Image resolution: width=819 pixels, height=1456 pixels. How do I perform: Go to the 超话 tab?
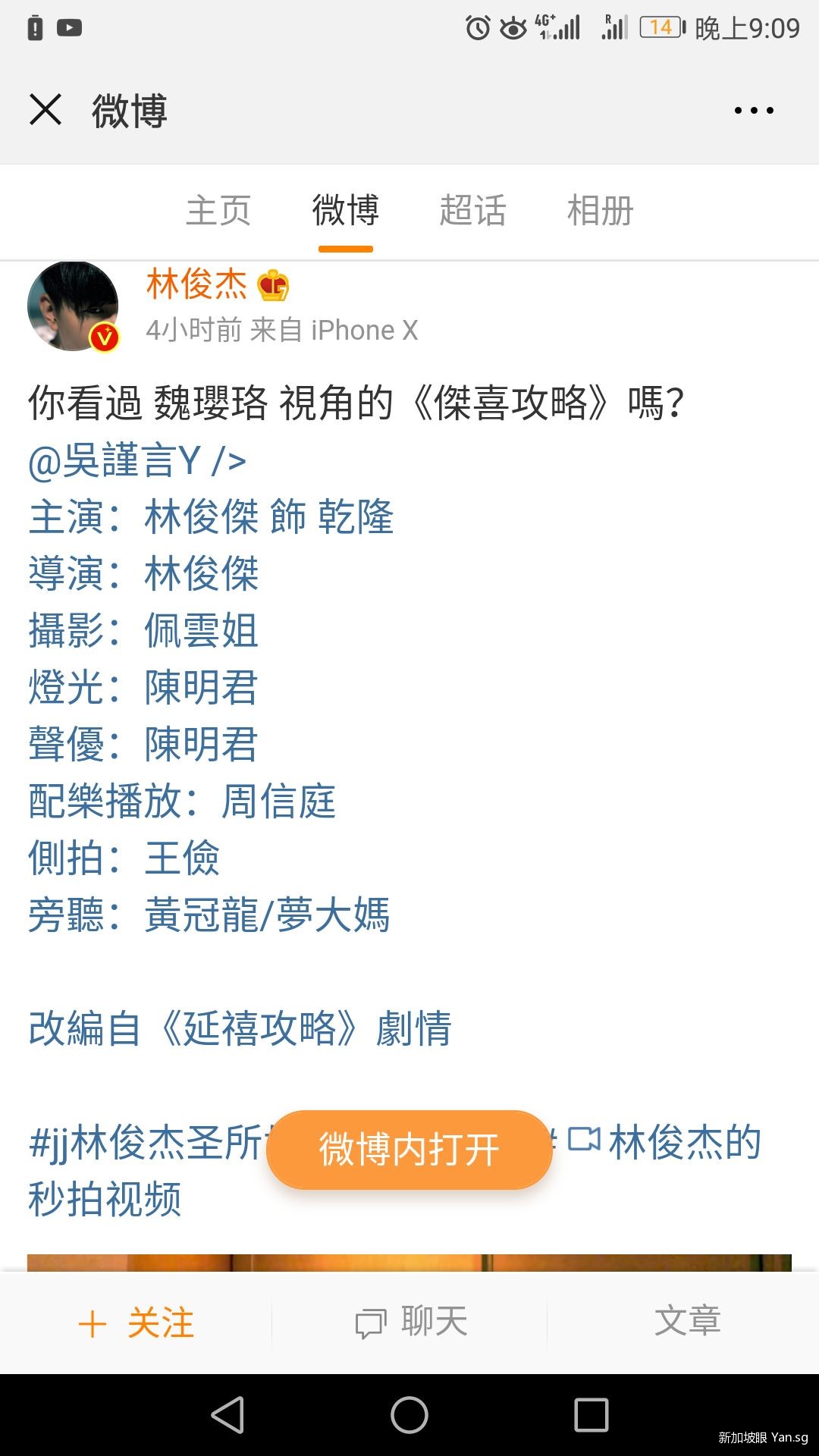pyautogui.click(x=472, y=211)
